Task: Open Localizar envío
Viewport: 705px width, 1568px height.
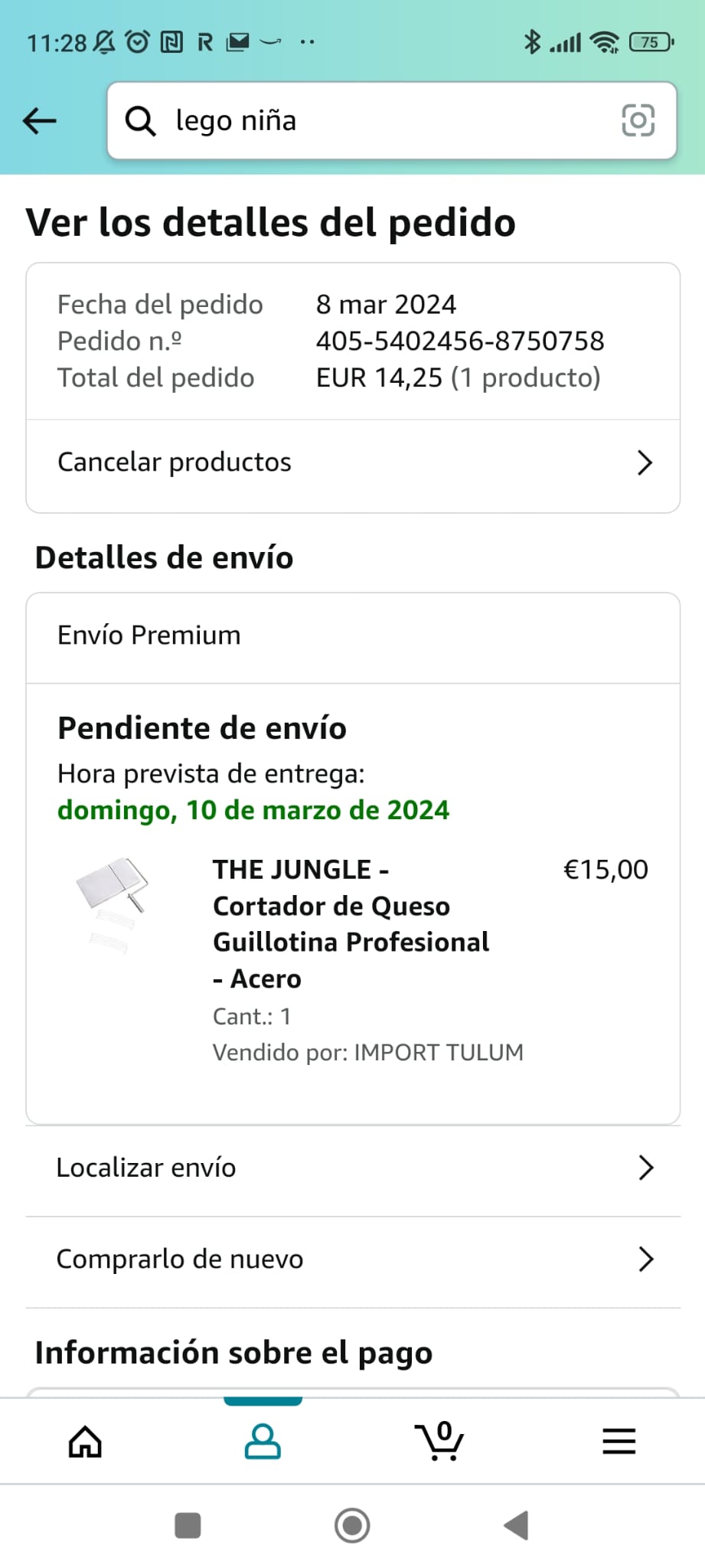Action: pos(353,1168)
